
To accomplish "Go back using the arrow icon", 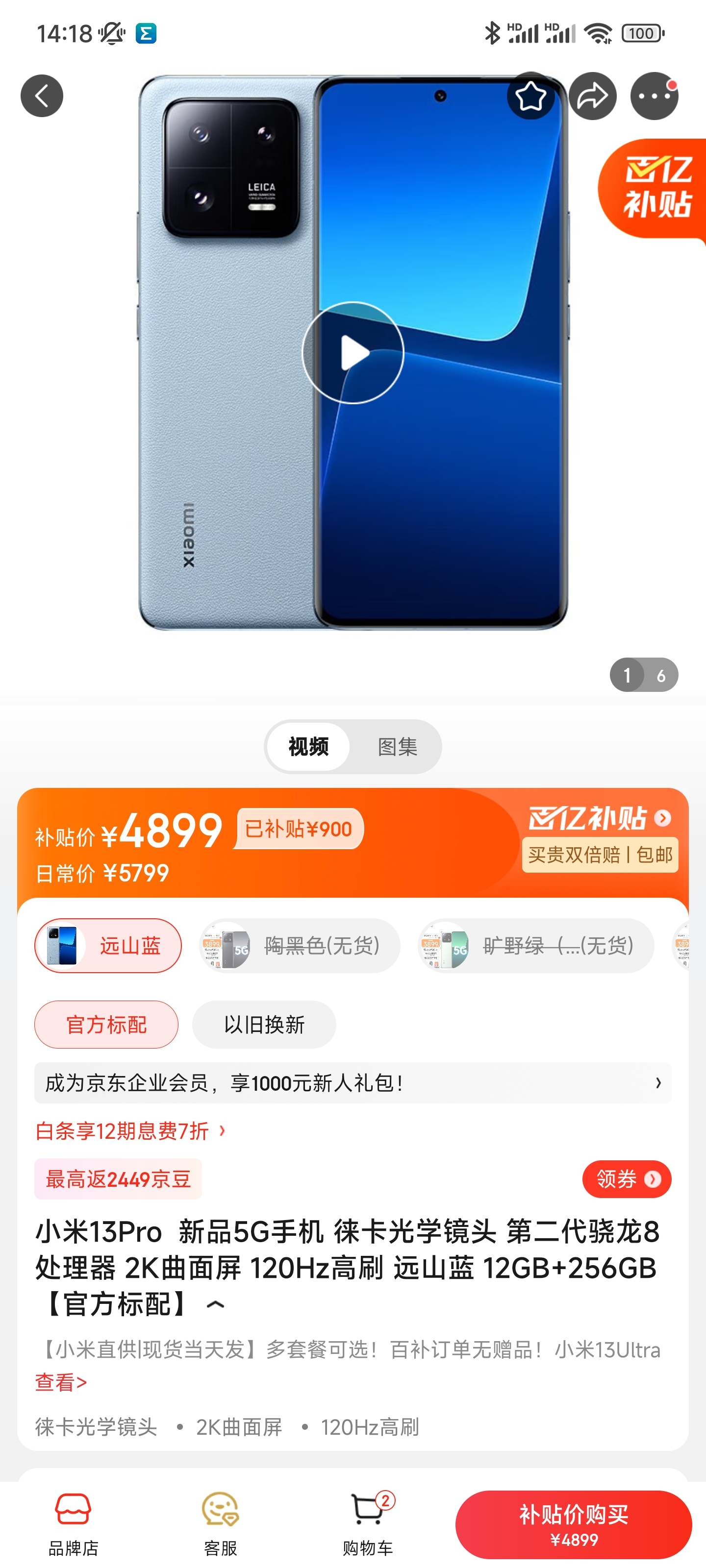I will point(41,96).
